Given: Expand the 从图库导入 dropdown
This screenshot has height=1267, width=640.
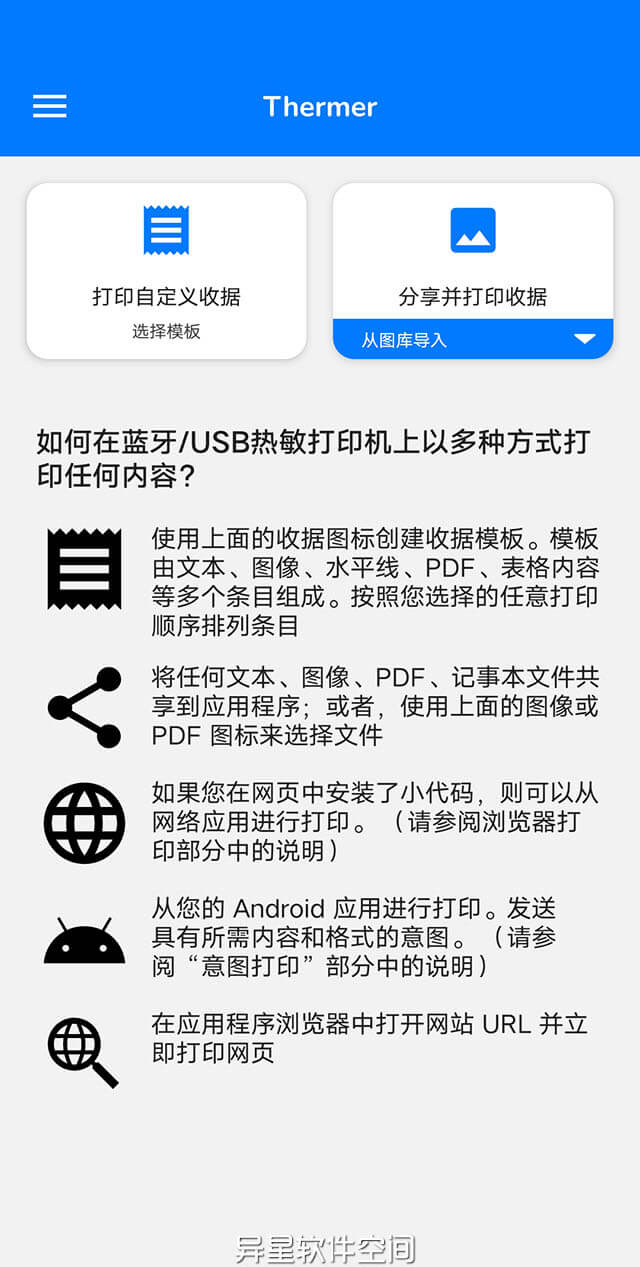Looking at the screenshot, I should [x=584, y=340].
